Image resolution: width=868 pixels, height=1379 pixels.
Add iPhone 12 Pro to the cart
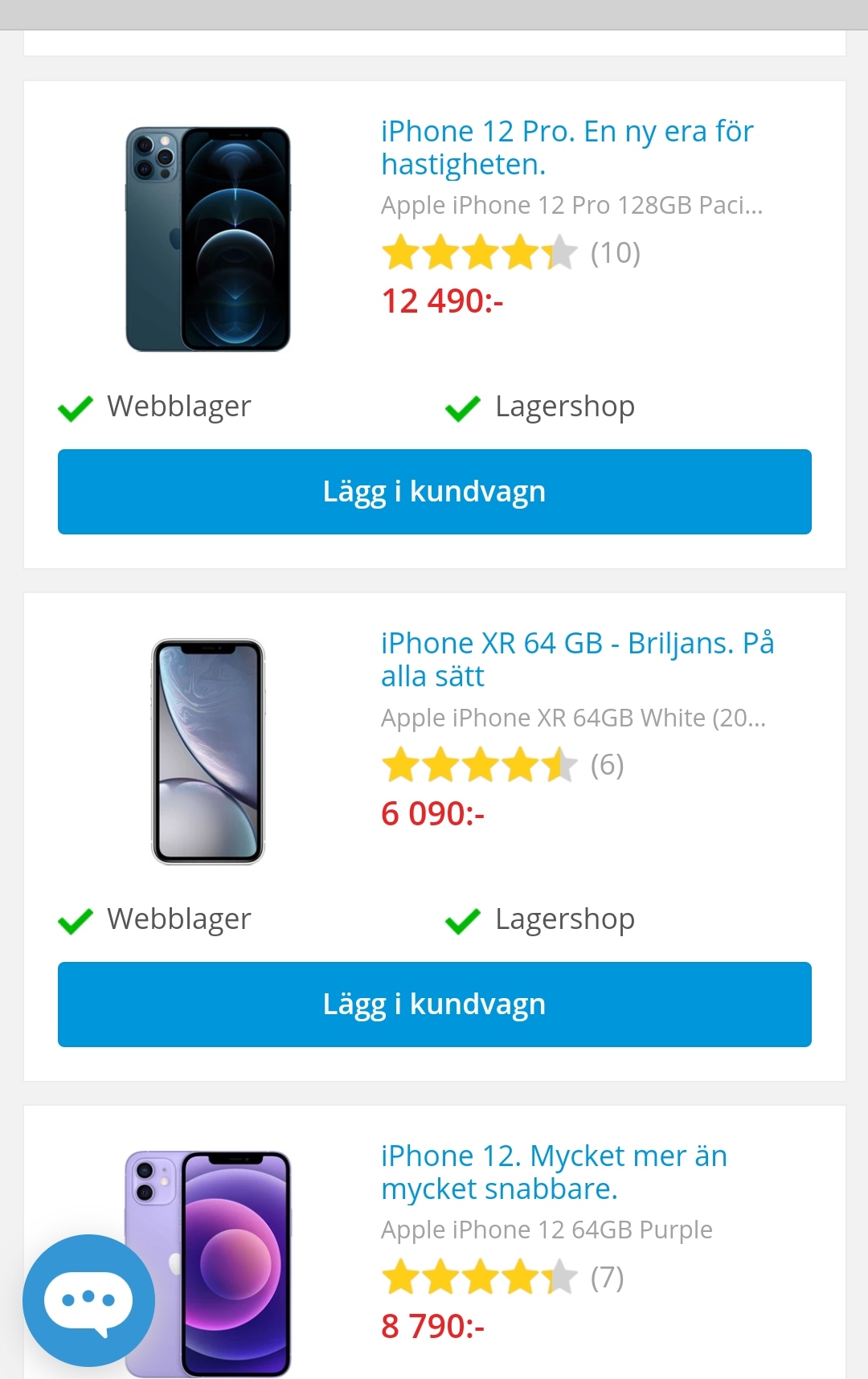pyautogui.click(x=434, y=492)
